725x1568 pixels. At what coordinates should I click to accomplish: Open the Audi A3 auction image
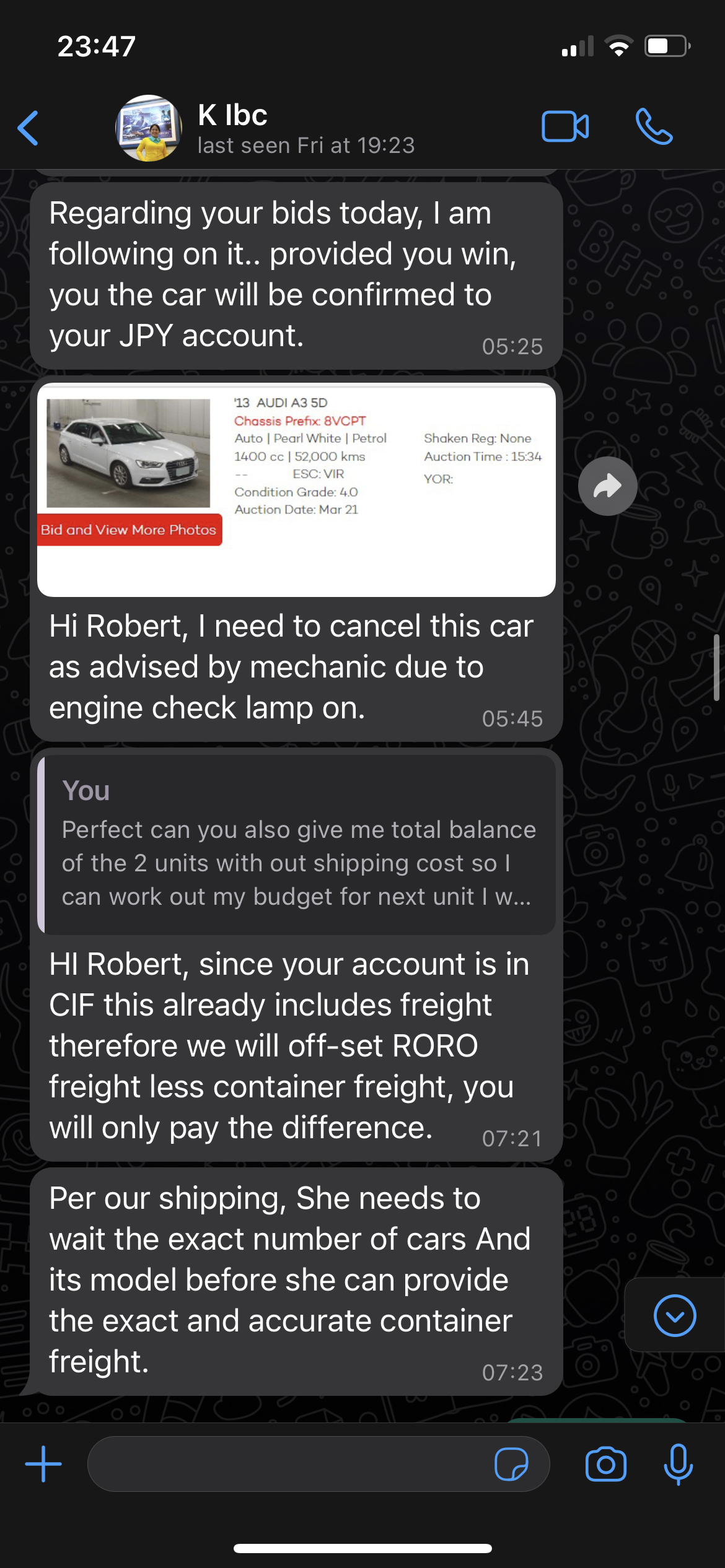tap(296, 490)
